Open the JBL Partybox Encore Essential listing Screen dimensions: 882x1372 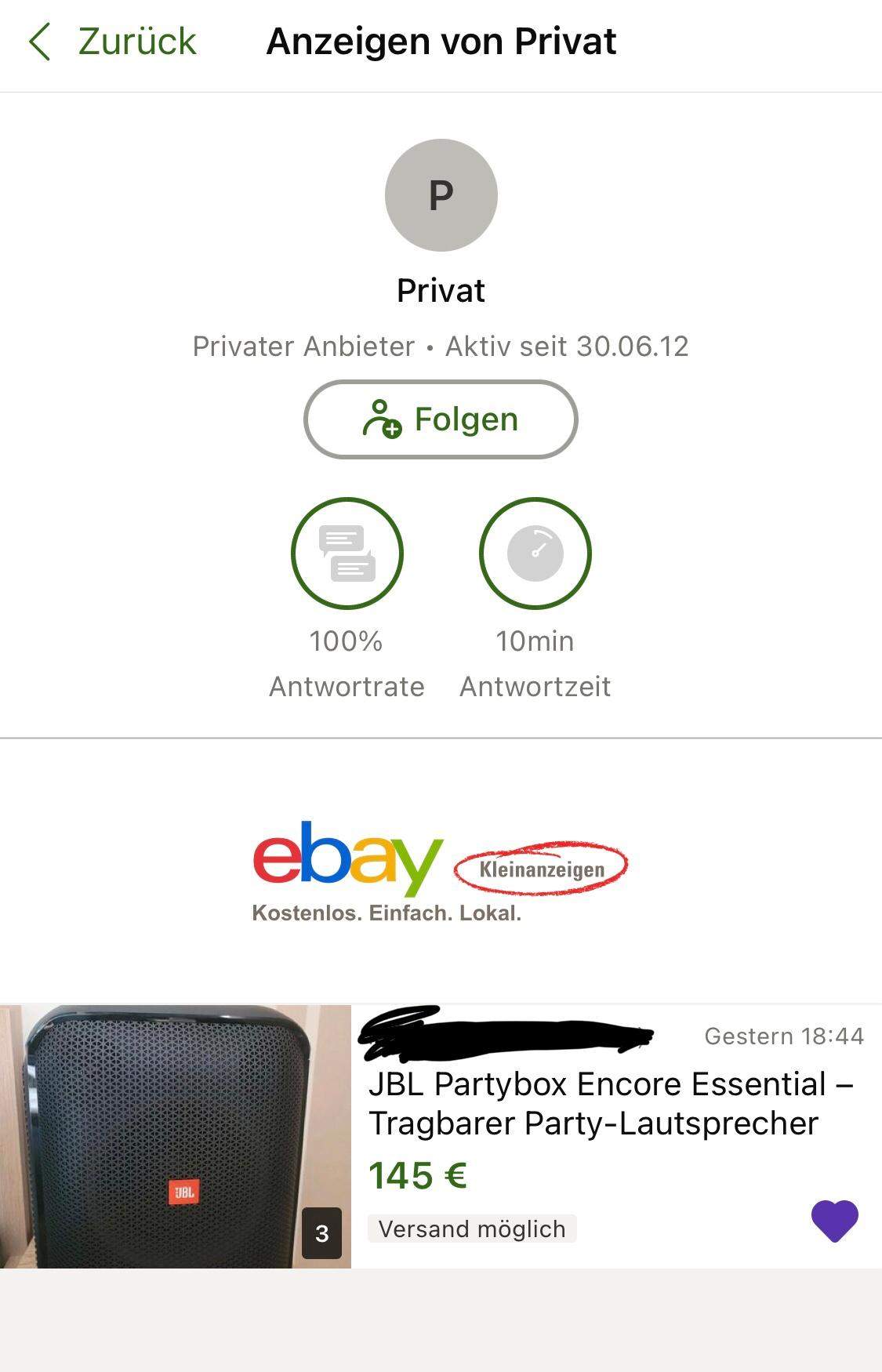[610, 1103]
